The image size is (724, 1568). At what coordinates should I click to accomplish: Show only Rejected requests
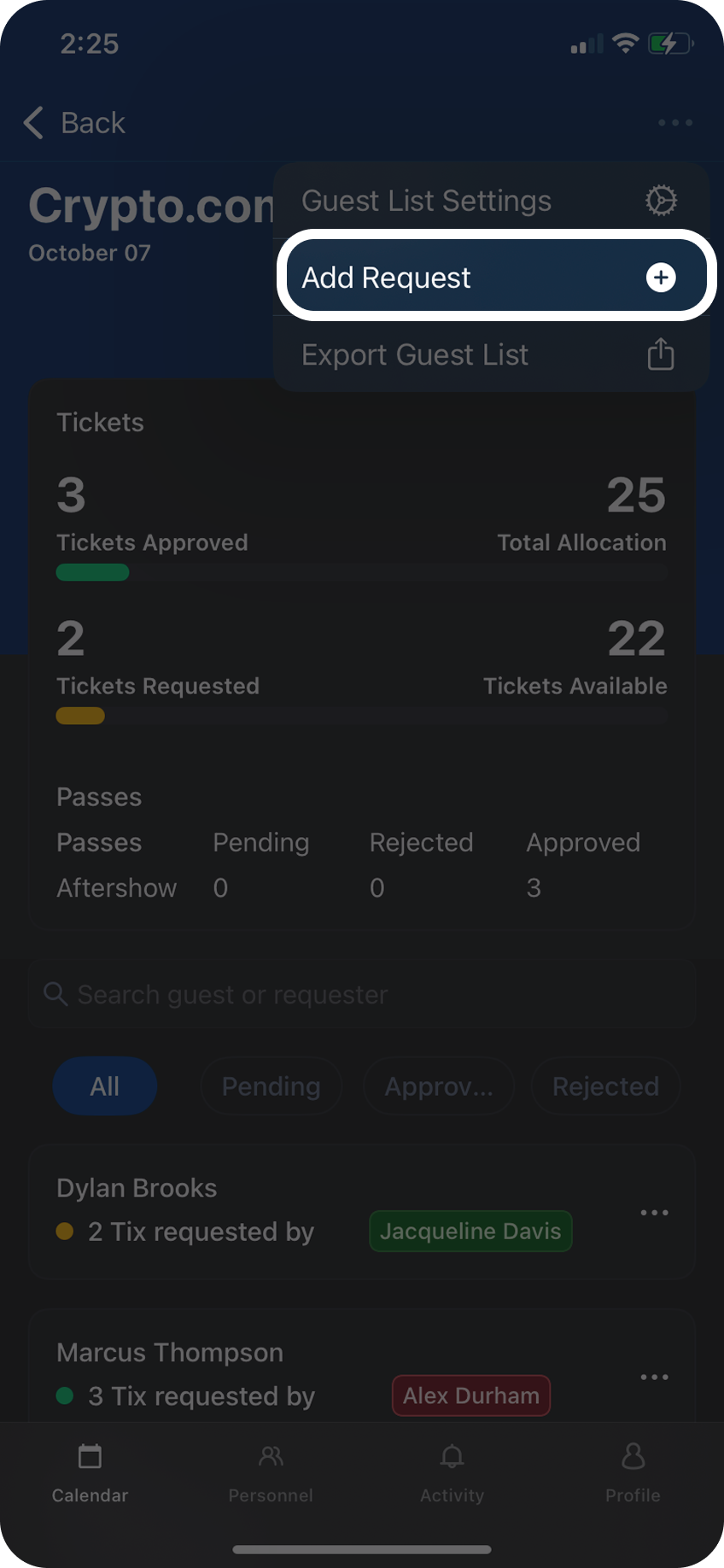pos(605,1086)
